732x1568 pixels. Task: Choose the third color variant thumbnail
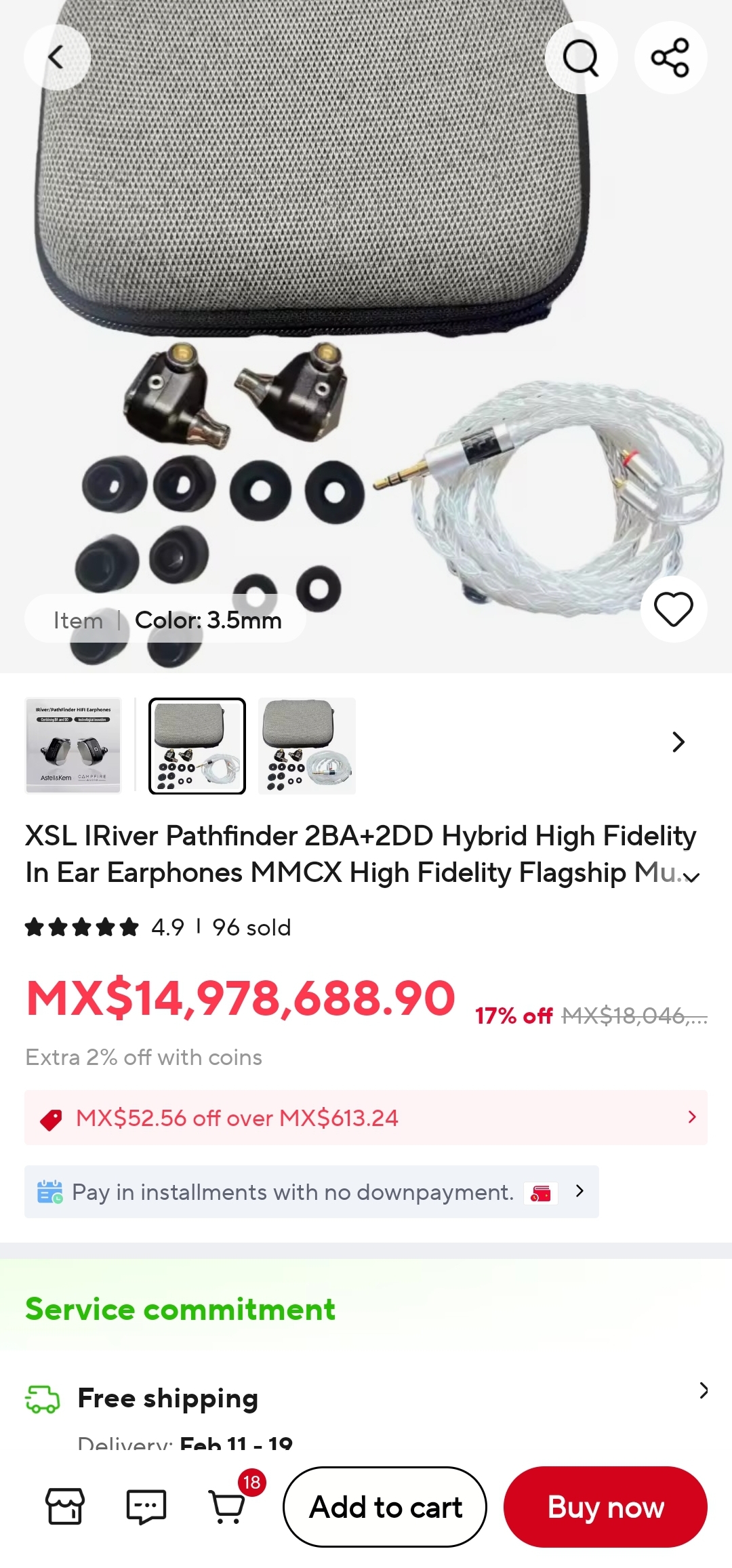coord(307,745)
